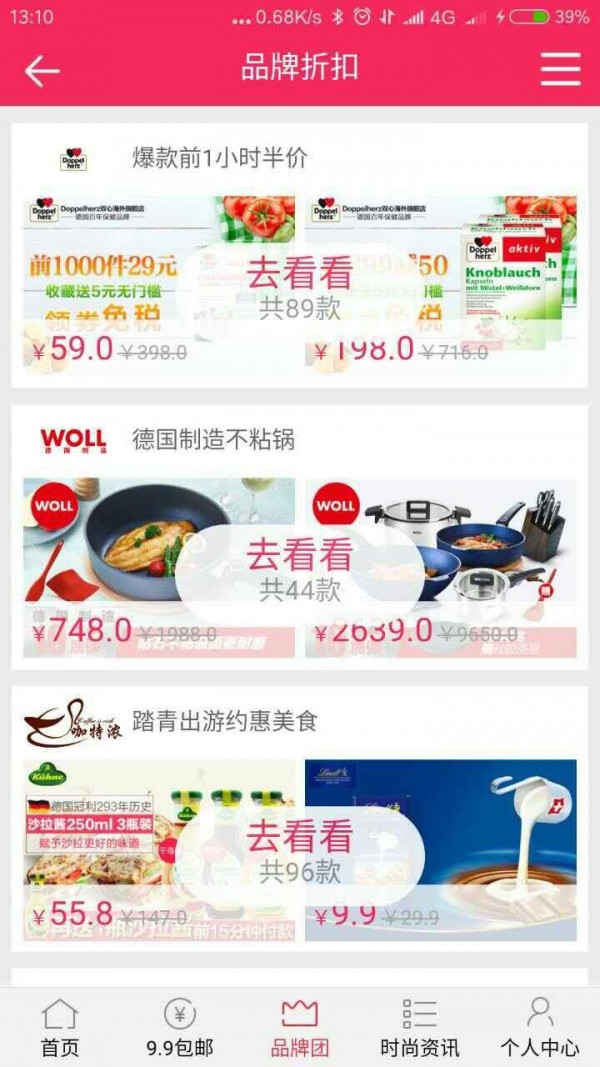Switch to the 首页 tab
The image size is (600, 1067).
(60, 1028)
